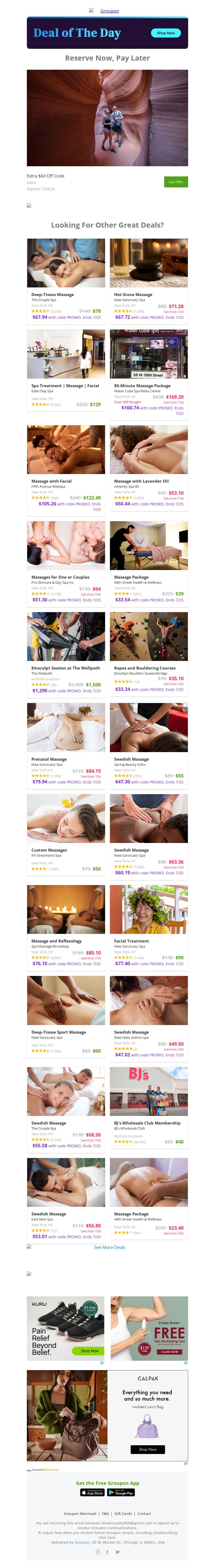
Task: Open the Massage with Lavender Oil deal
Action: click(141, 481)
